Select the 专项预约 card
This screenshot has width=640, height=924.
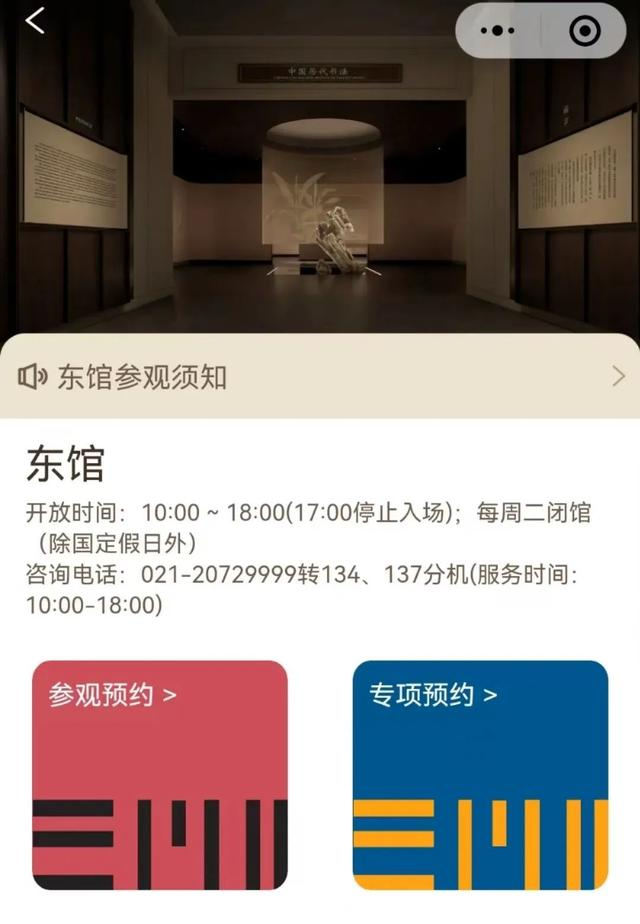pyautogui.click(x=480, y=775)
